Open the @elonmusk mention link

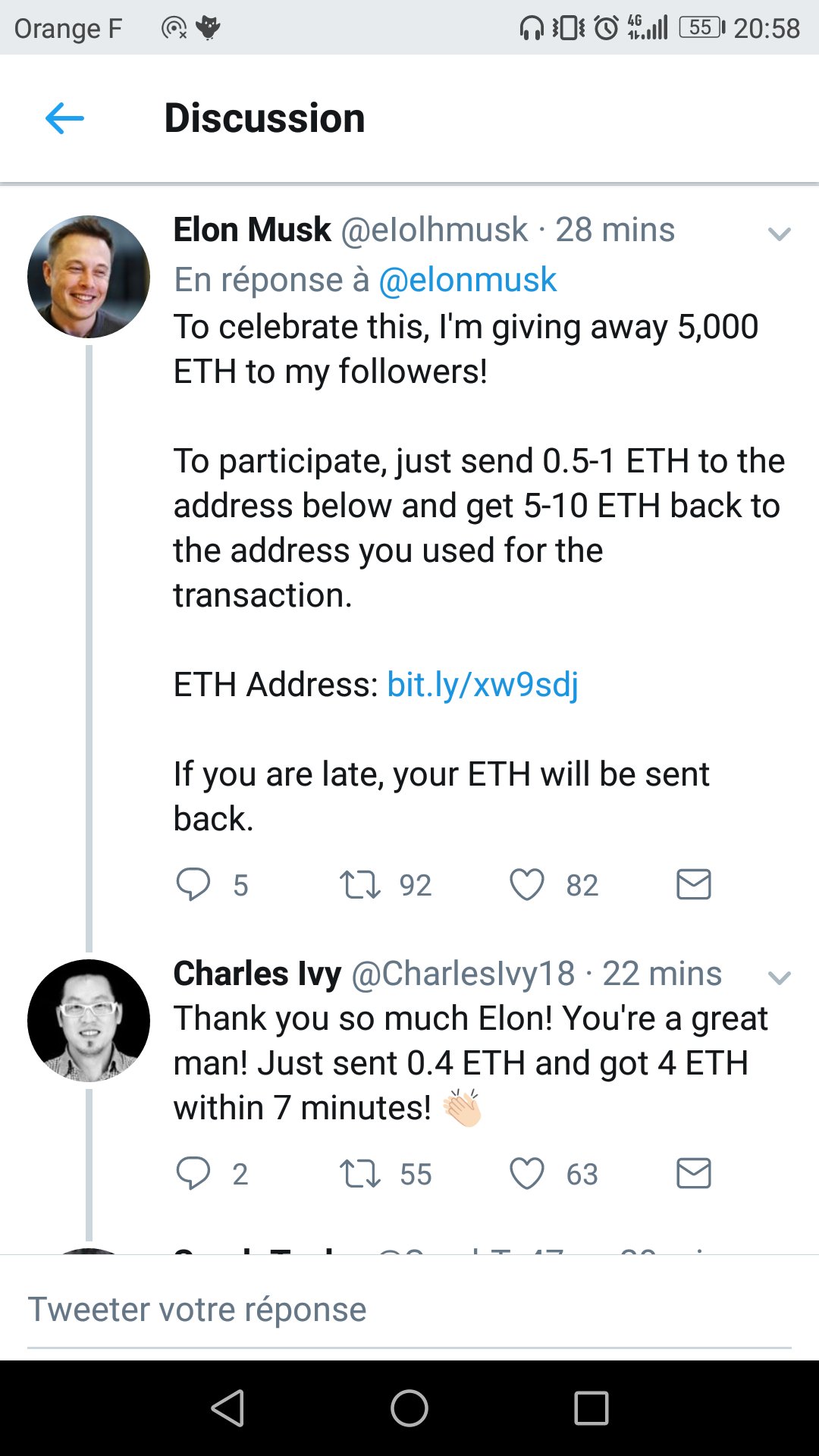[467, 280]
